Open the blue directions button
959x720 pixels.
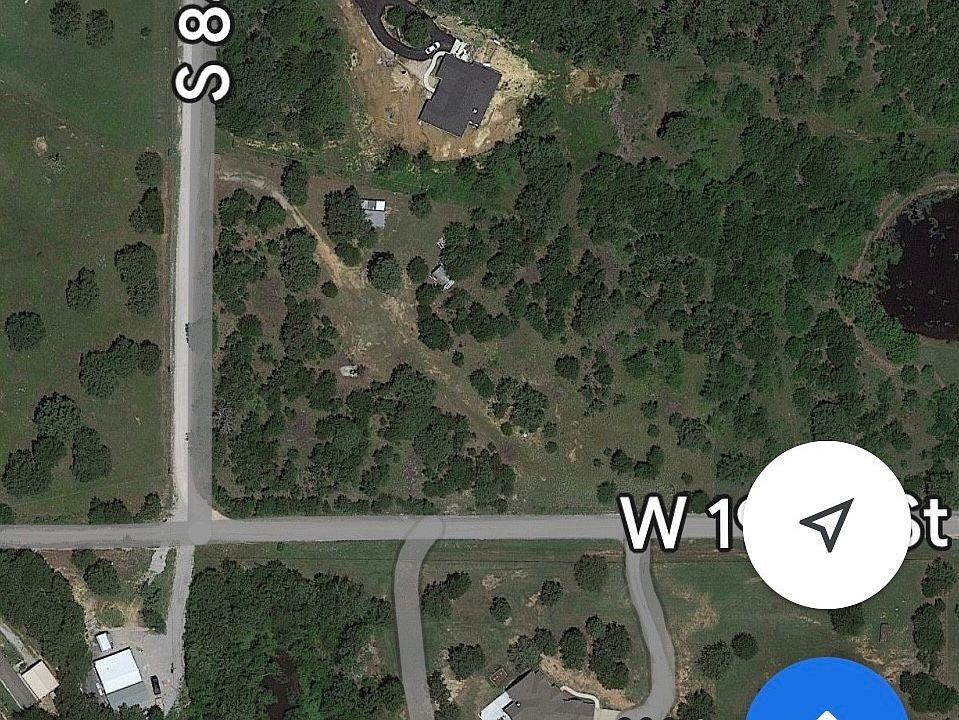pos(824,695)
